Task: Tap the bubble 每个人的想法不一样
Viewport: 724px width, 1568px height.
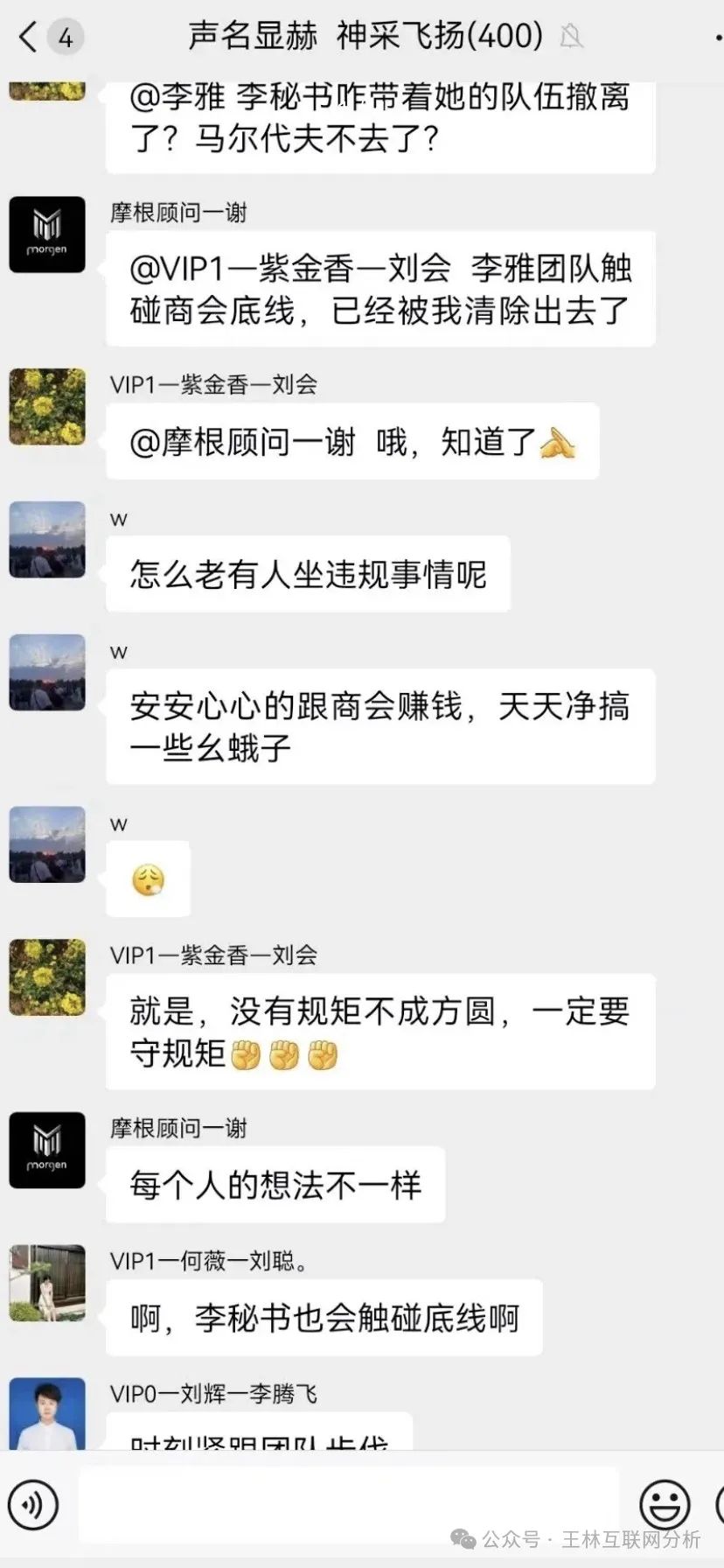Action: pos(275,1185)
